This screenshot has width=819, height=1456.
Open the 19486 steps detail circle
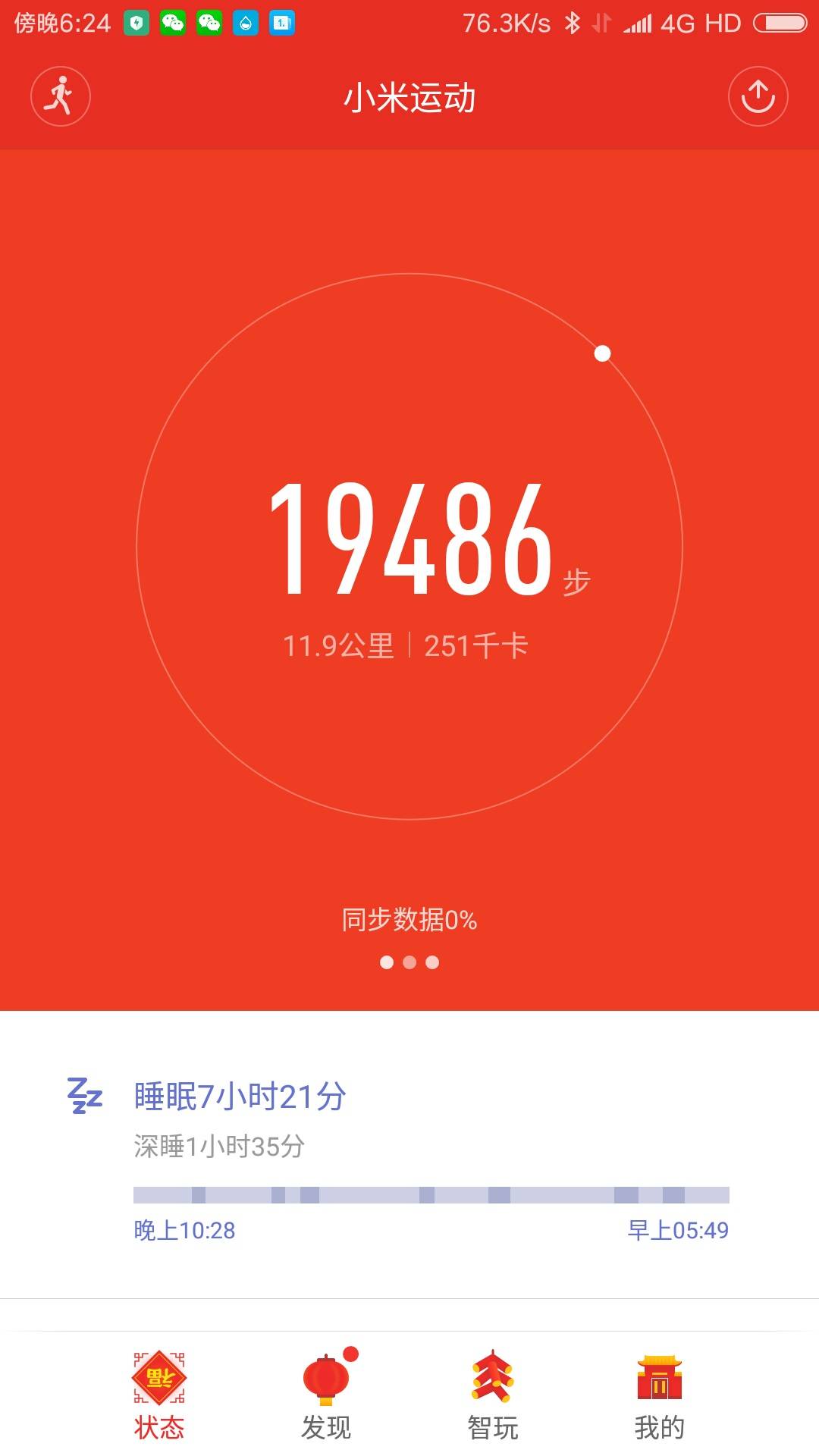(409, 546)
